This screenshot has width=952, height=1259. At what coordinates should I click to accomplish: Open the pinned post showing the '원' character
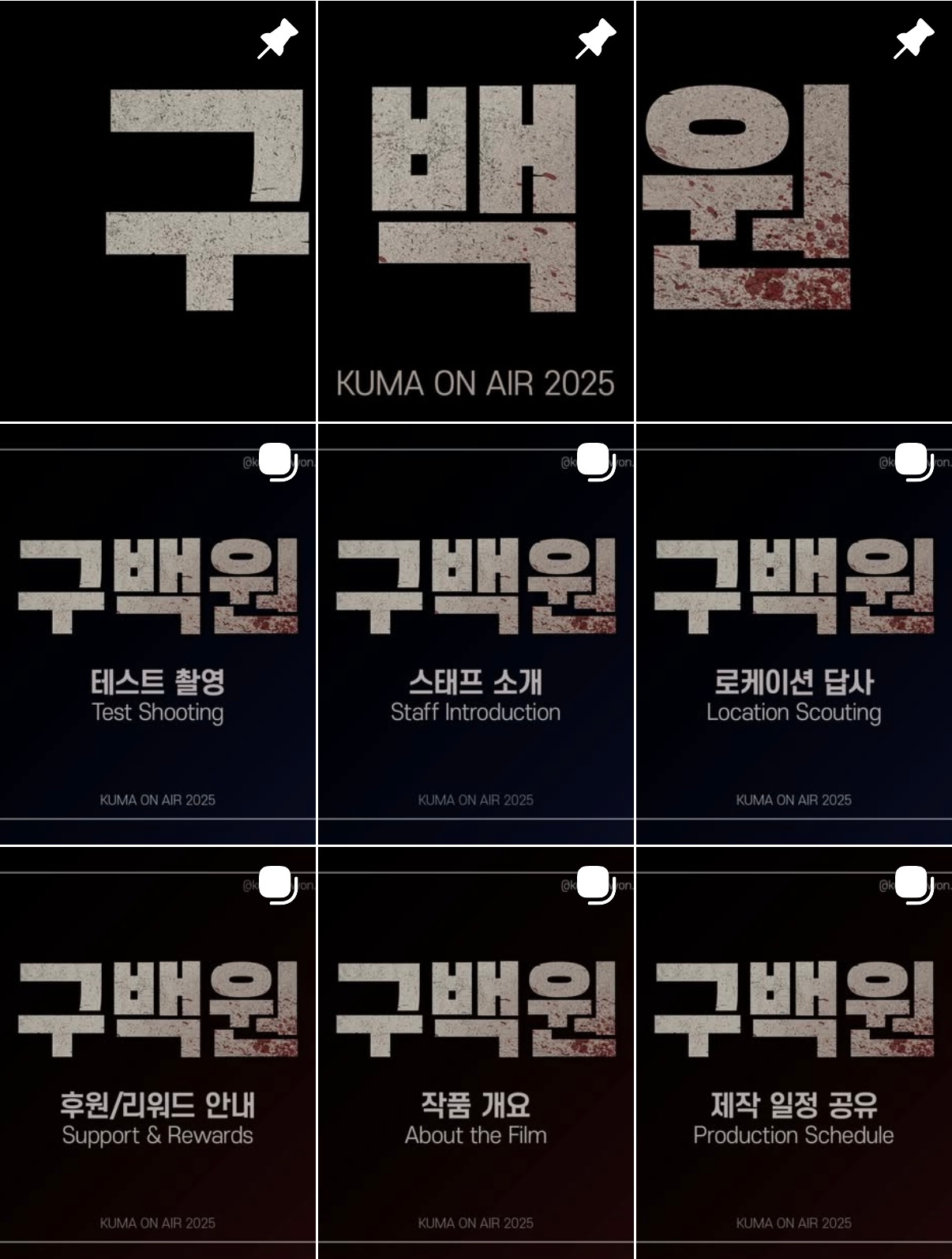tap(793, 210)
